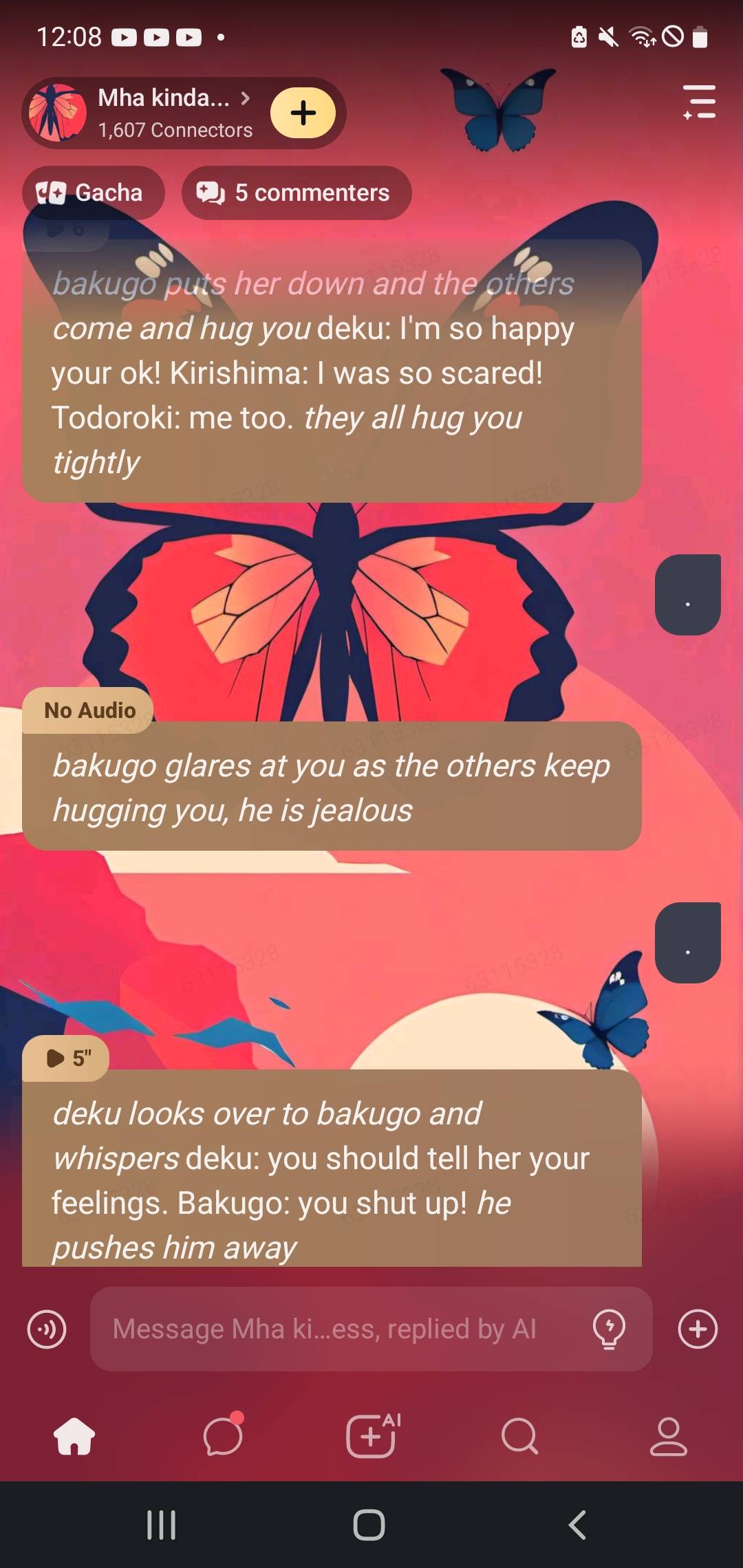
Task: Go back with the system back button
Action: pos(578,1524)
